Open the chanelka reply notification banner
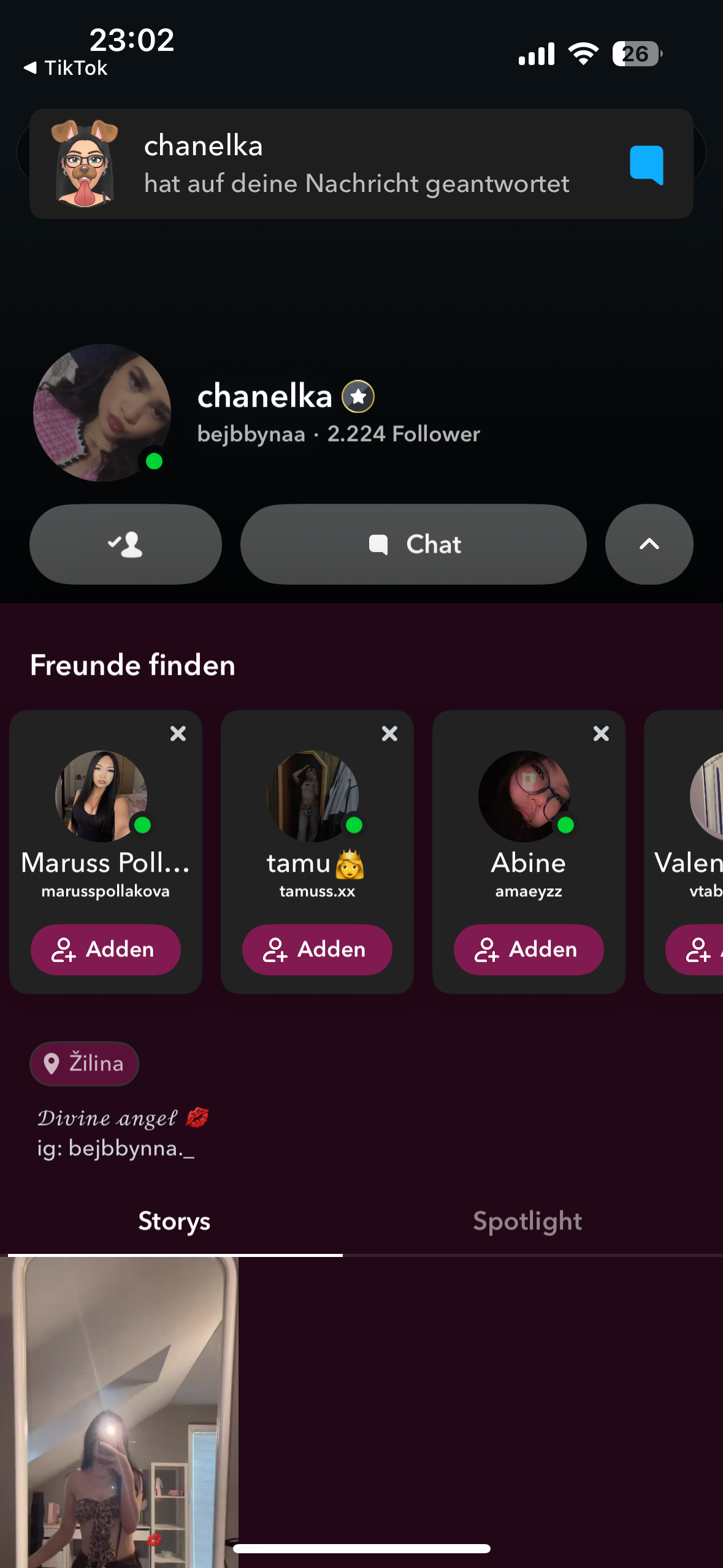This screenshot has height=1568, width=723. 361,164
